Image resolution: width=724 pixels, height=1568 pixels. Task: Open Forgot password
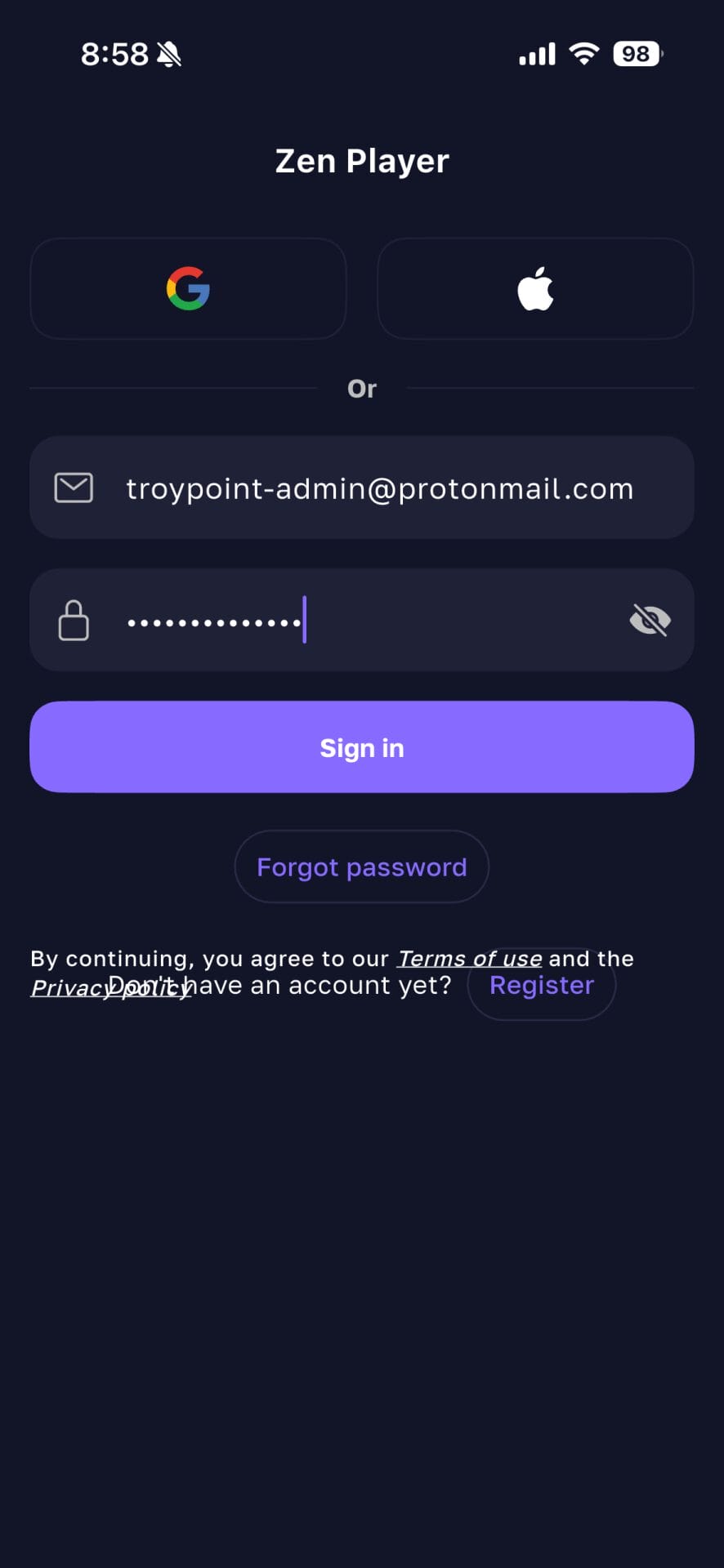[x=362, y=866]
